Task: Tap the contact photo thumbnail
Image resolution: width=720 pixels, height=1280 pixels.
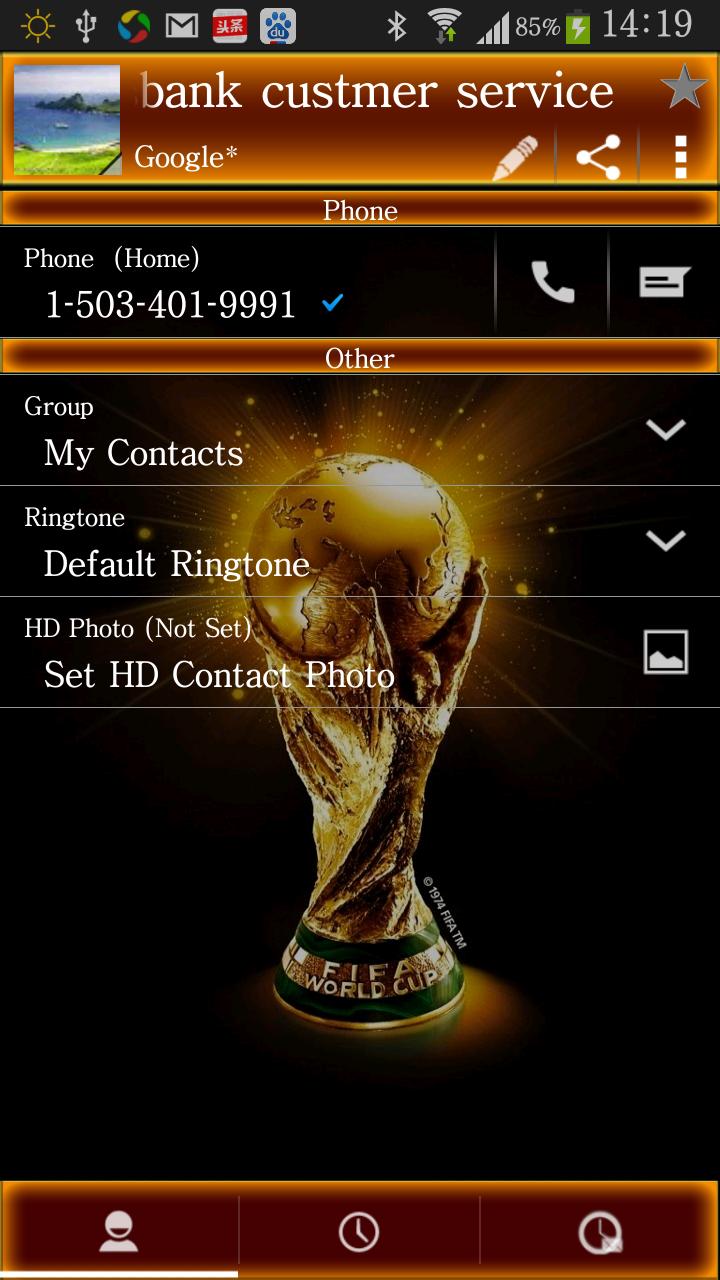Action: tap(67, 120)
